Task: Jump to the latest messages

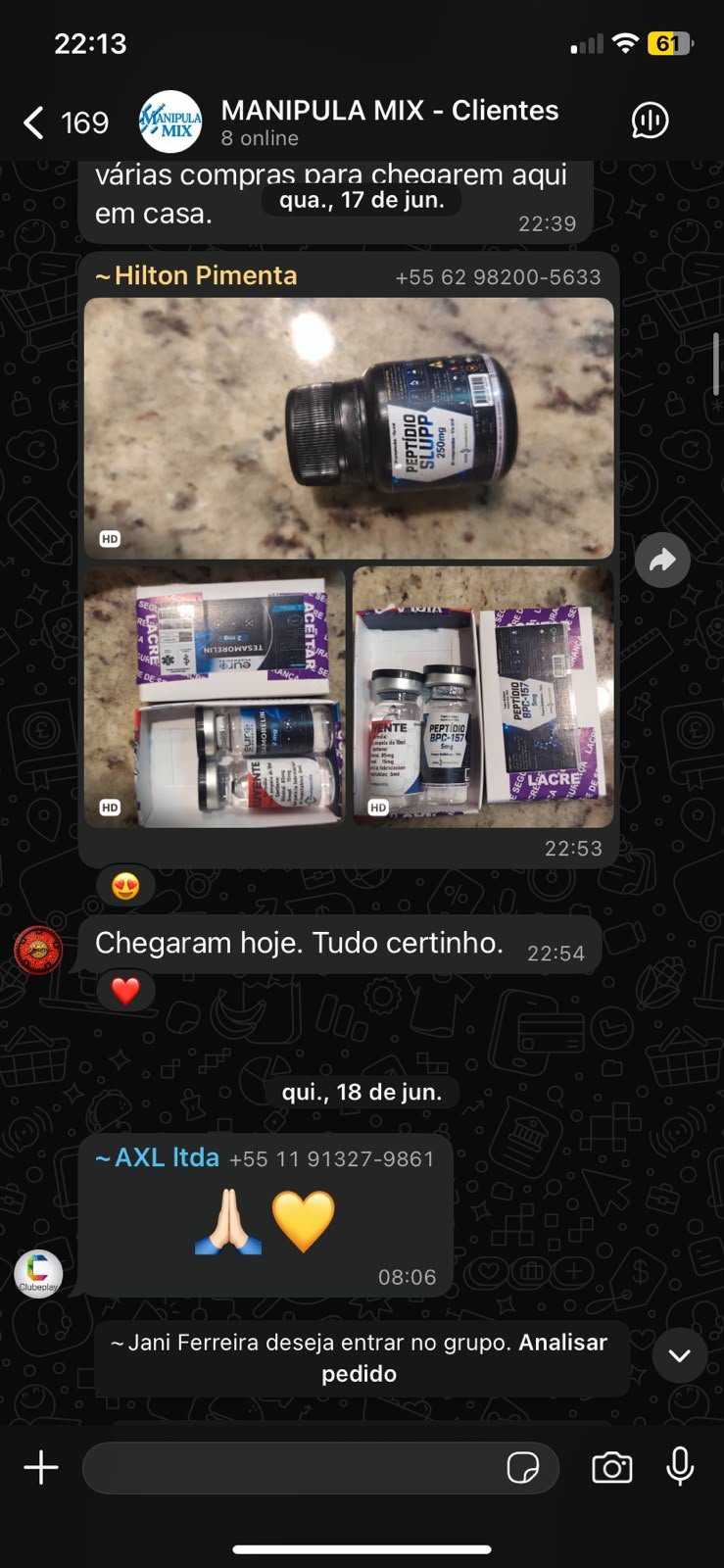Action: [679, 1355]
